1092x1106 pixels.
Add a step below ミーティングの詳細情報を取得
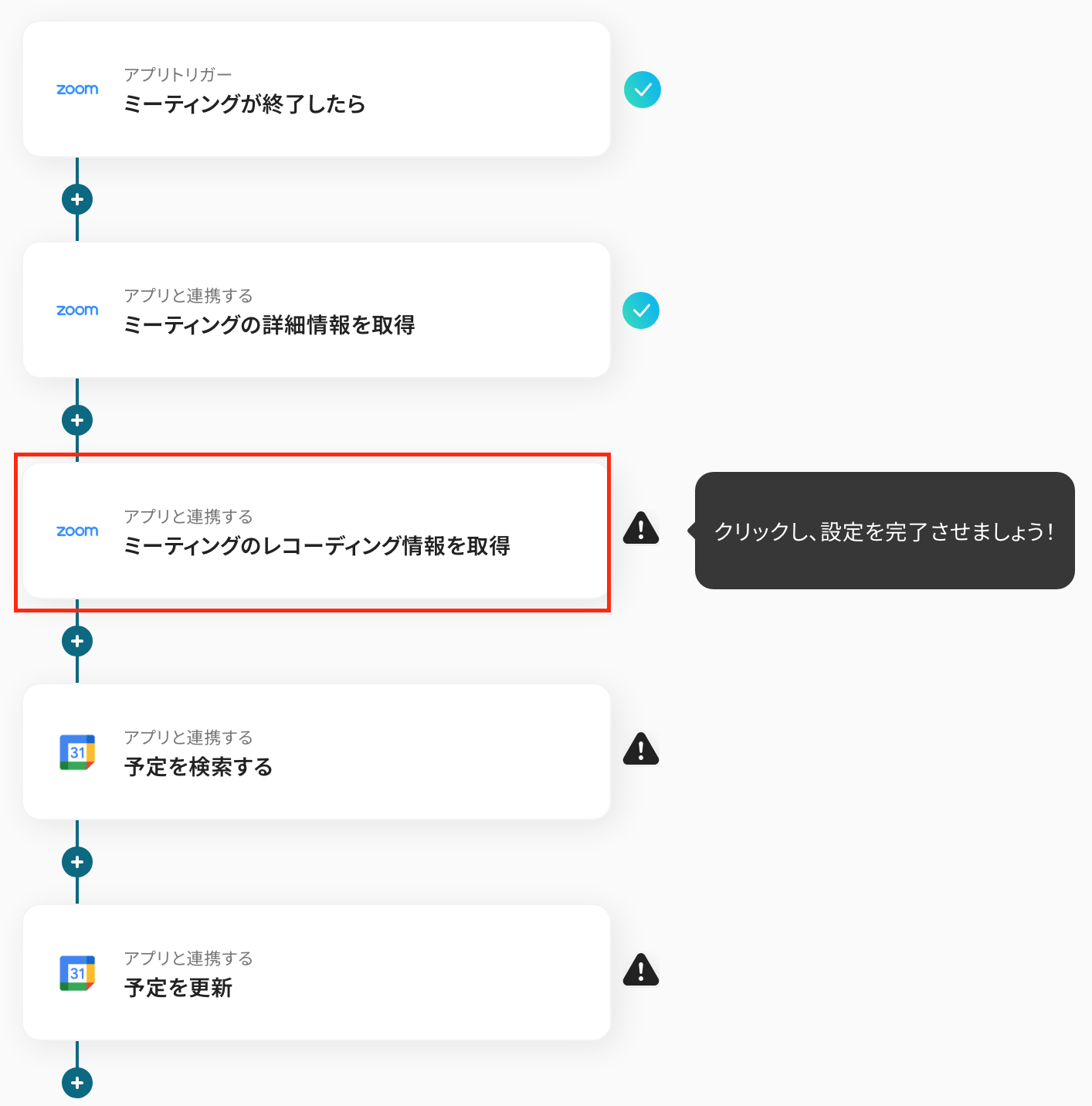point(77,420)
